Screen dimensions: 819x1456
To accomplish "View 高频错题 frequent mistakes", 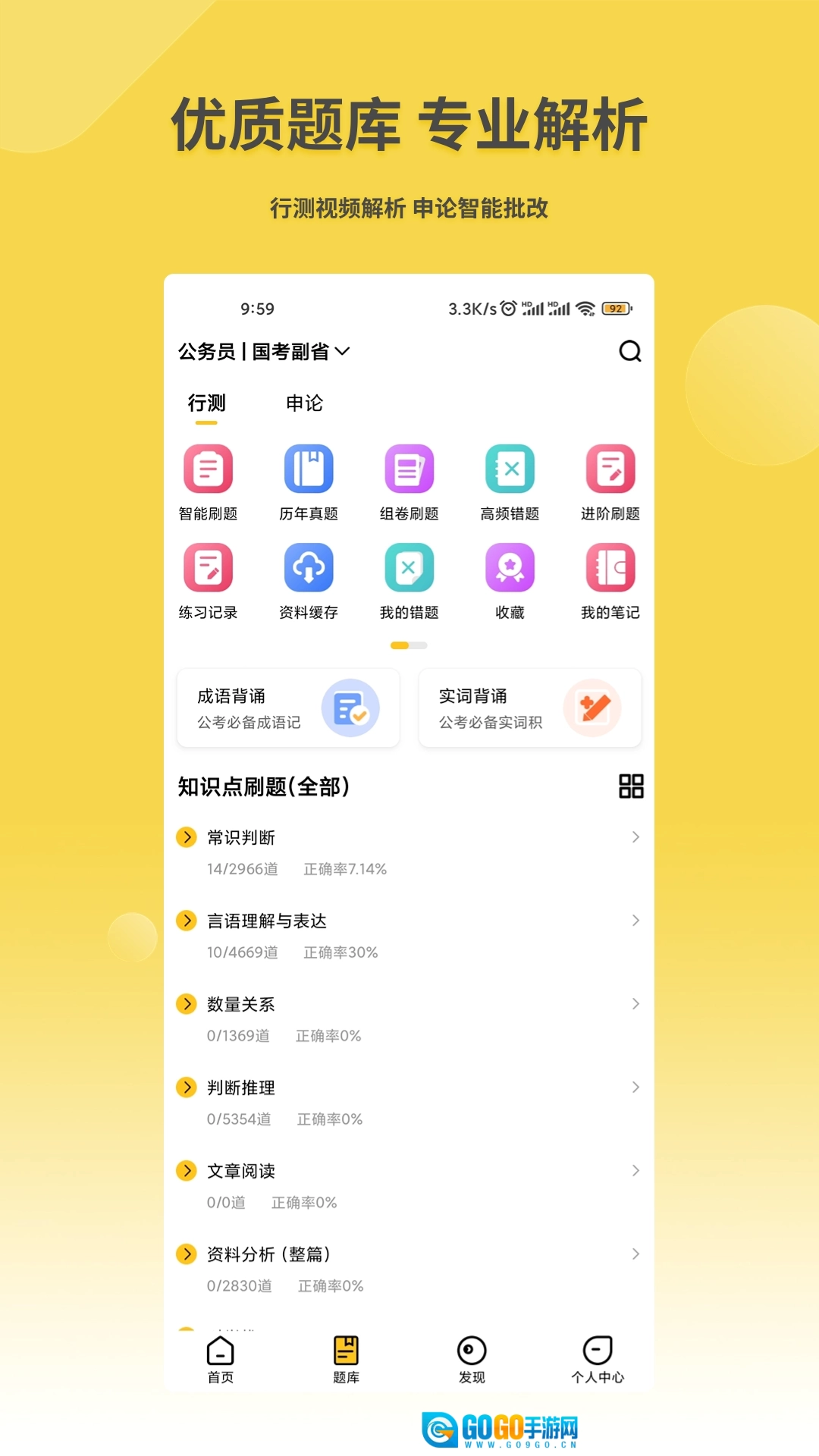I will tap(510, 482).
